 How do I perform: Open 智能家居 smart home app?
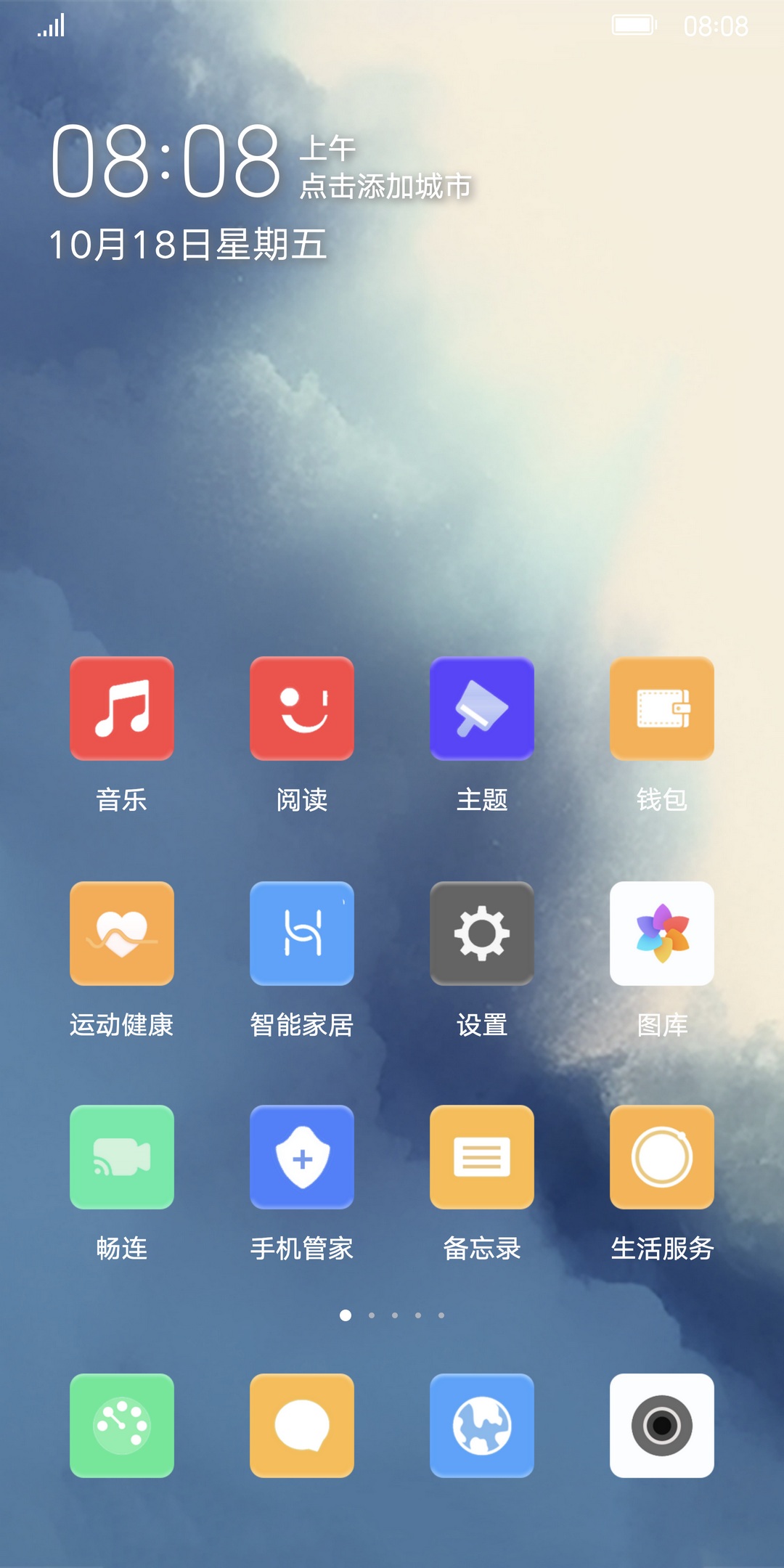(x=302, y=934)
